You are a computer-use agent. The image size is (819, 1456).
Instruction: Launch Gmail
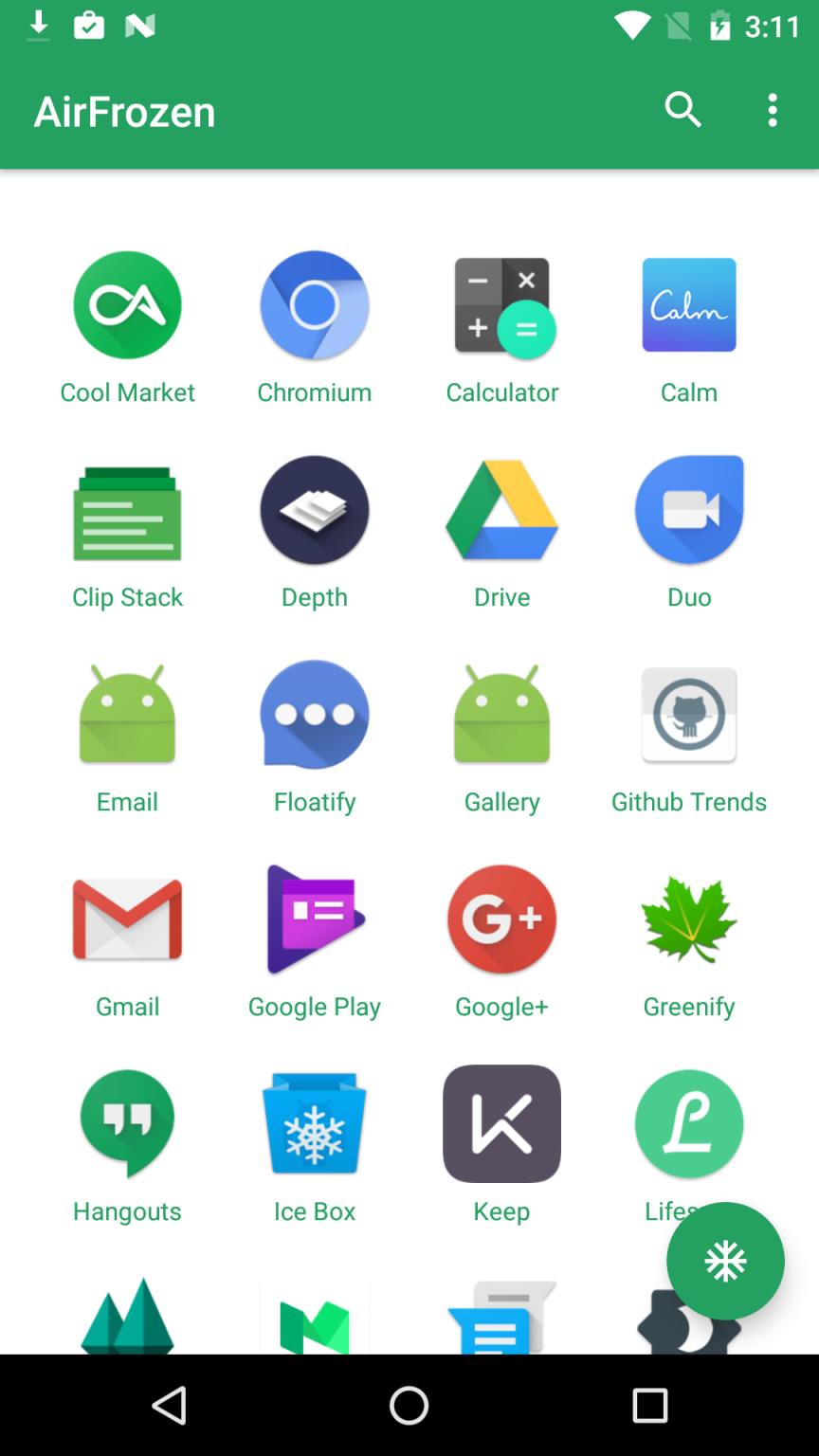pos(127,919)
